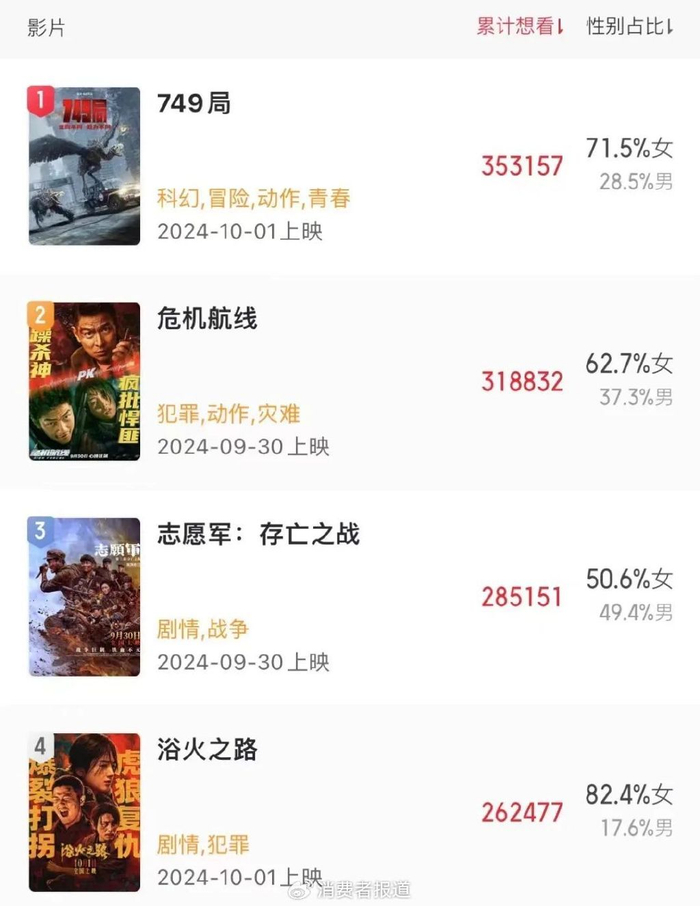Open the 危机航线 movie details
700x906 pixels.
pyautogui.click(x=207, y=318)
